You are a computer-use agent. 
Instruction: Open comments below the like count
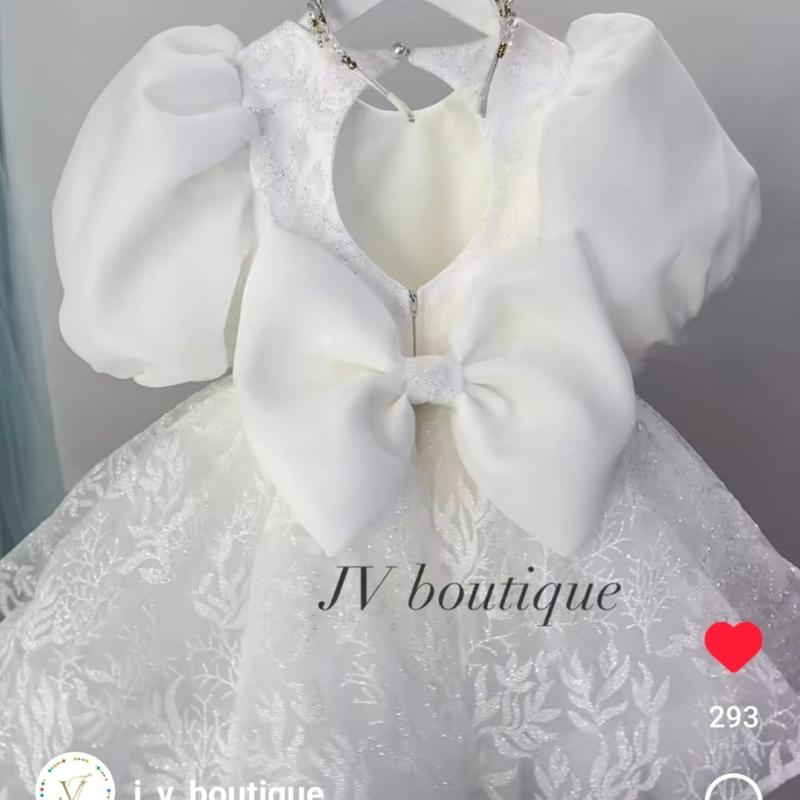point(733,788)
